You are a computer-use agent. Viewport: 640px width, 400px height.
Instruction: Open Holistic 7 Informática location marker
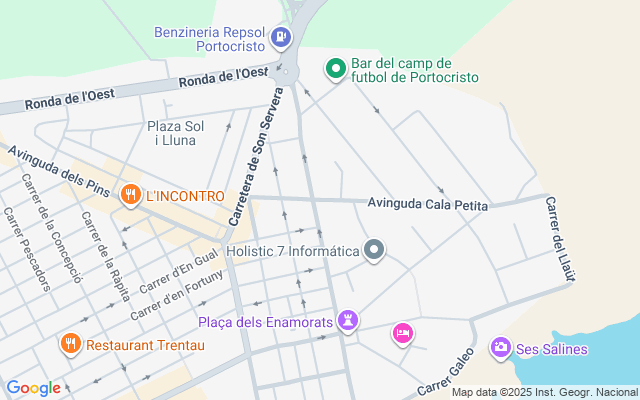click(374, 249)
